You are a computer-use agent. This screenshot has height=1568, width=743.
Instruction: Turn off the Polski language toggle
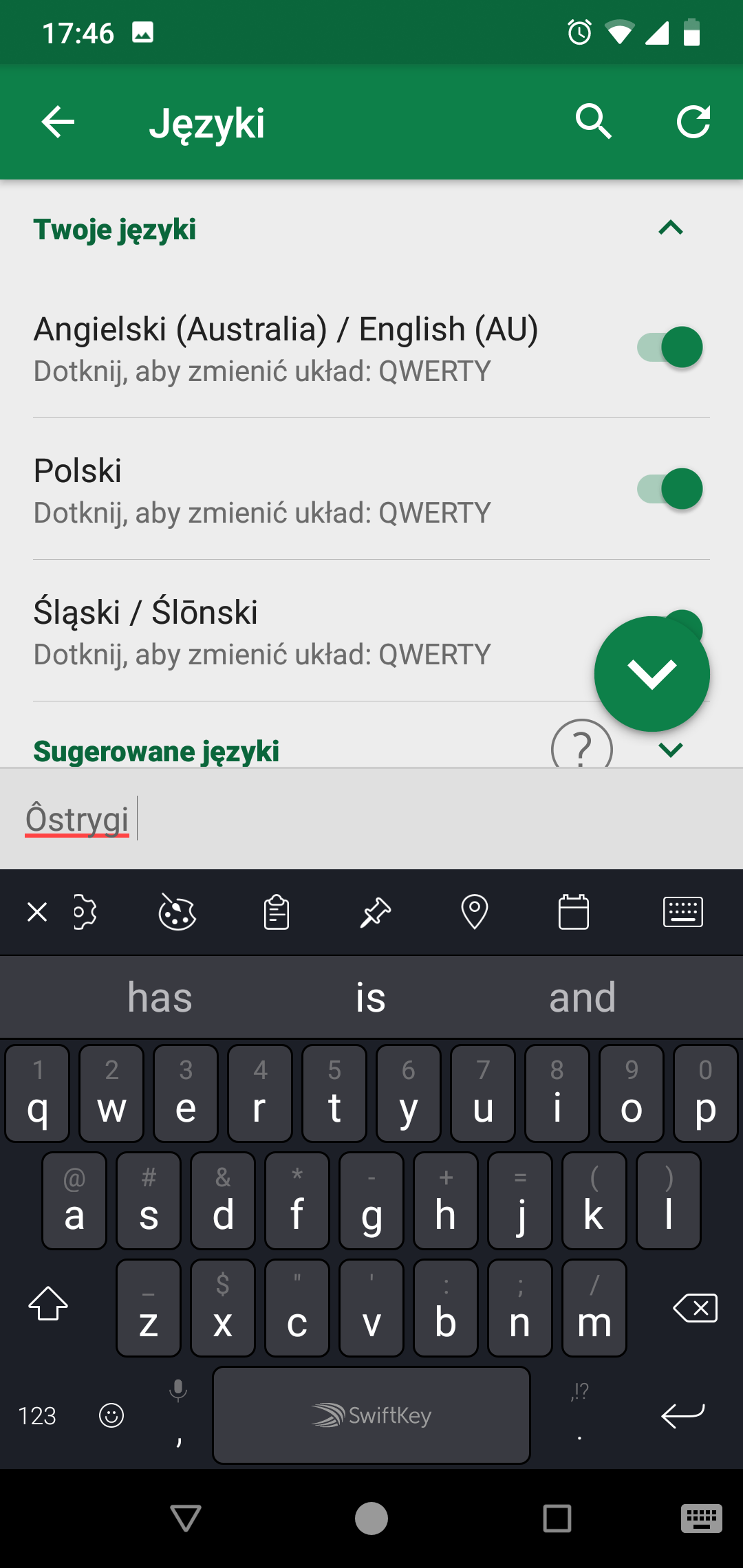tap(670, 489)
